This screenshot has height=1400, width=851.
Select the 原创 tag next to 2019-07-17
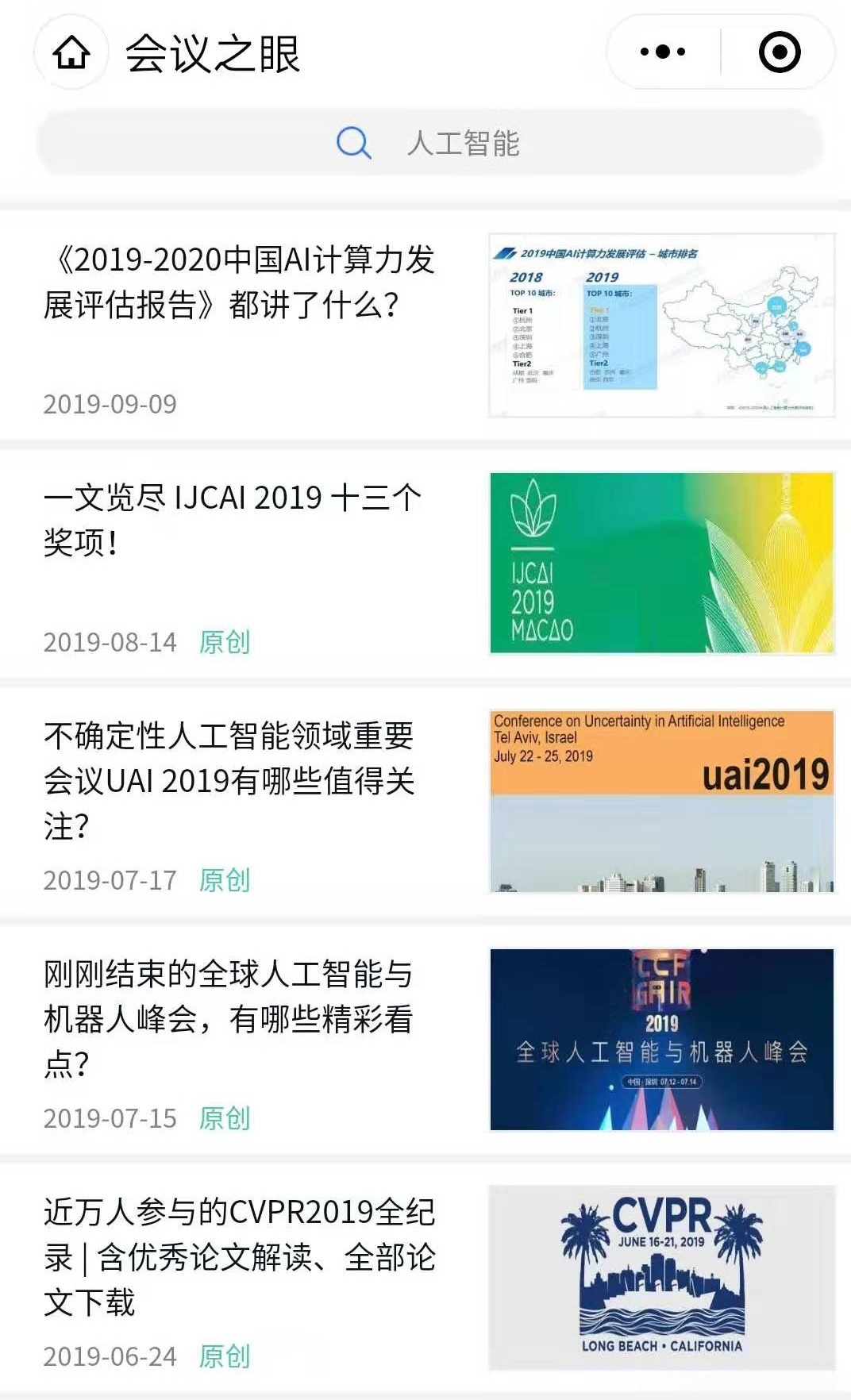point(224,879)
